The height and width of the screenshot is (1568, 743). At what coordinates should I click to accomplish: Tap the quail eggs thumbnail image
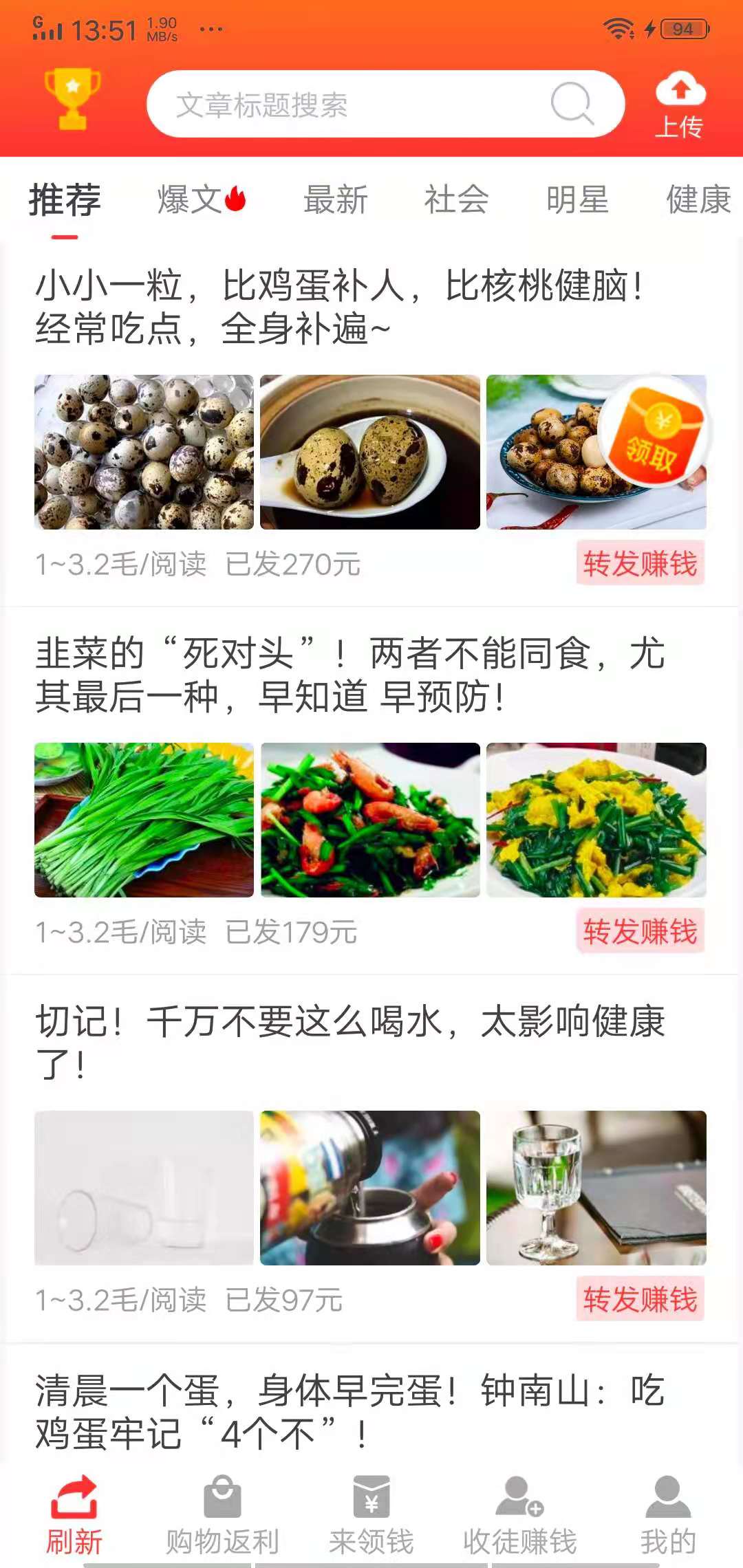click(144, 452)
